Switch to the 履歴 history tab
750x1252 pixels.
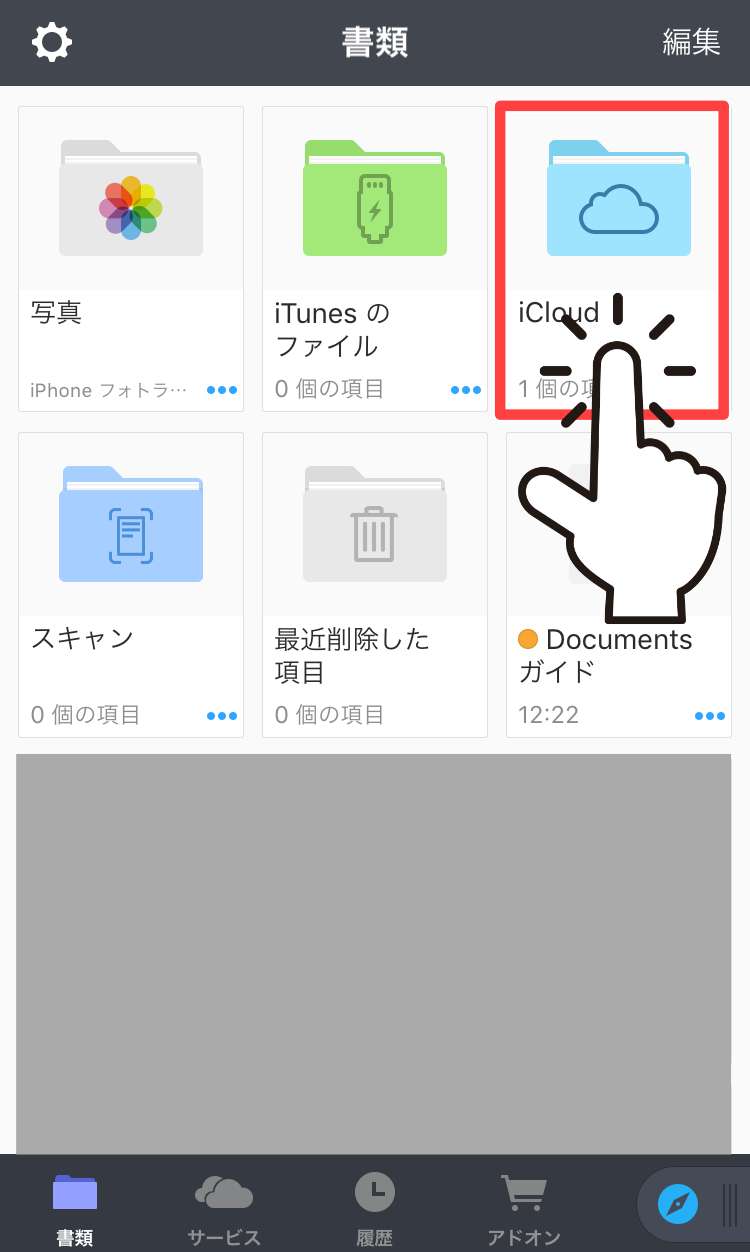[375, 1208]
